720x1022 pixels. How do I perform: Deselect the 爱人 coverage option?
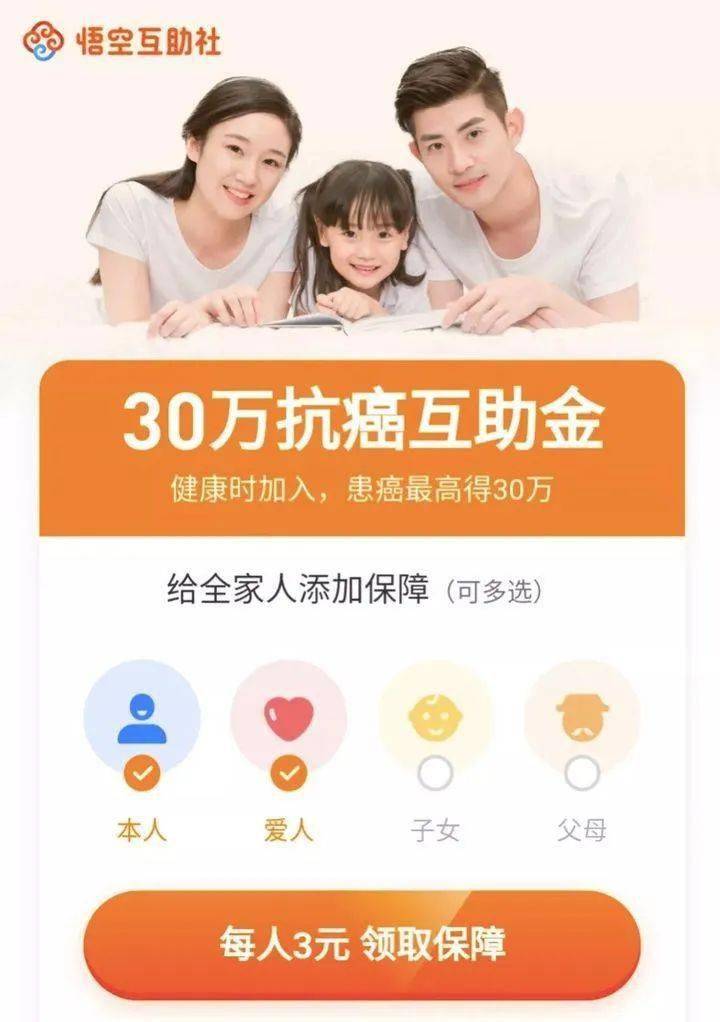pyautogui.click(x=288, y=772)
